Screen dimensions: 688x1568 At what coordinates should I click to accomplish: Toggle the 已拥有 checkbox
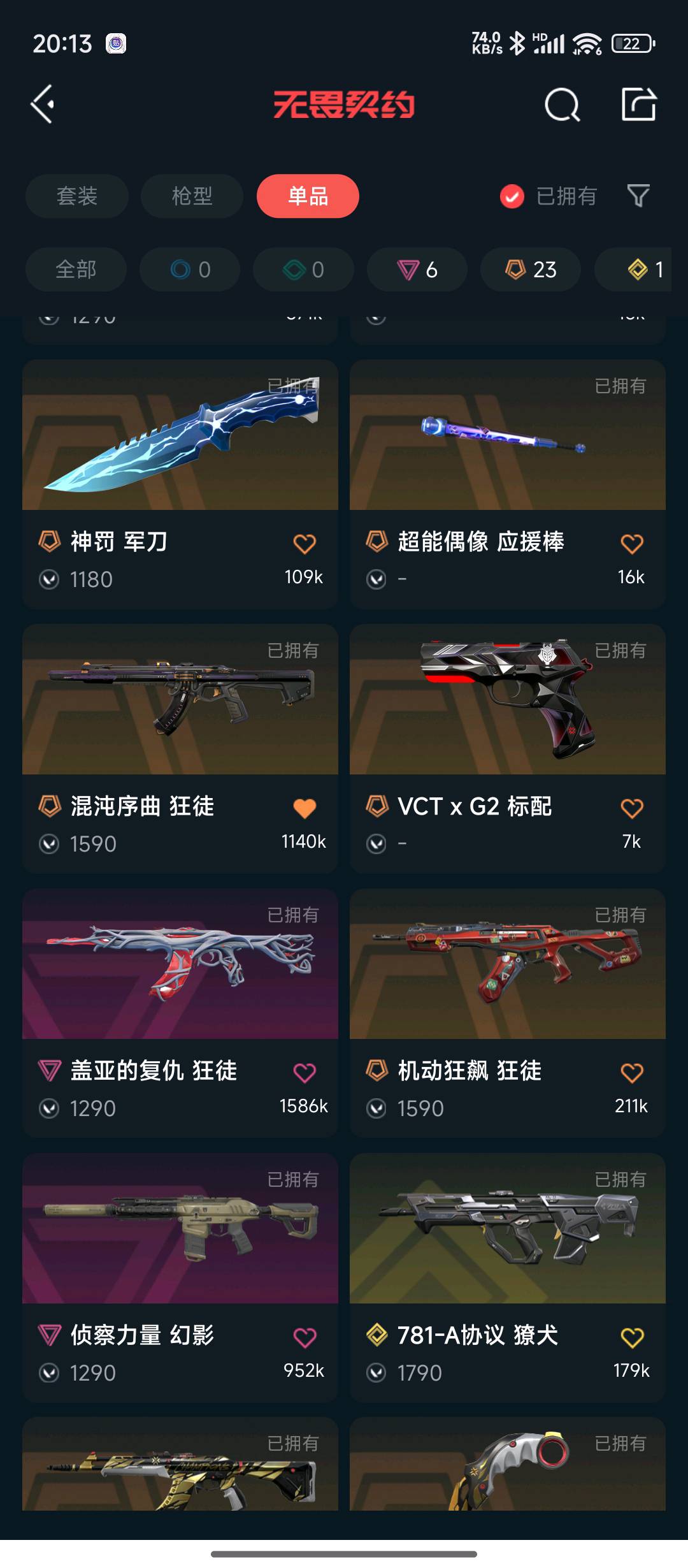[512, 196]
